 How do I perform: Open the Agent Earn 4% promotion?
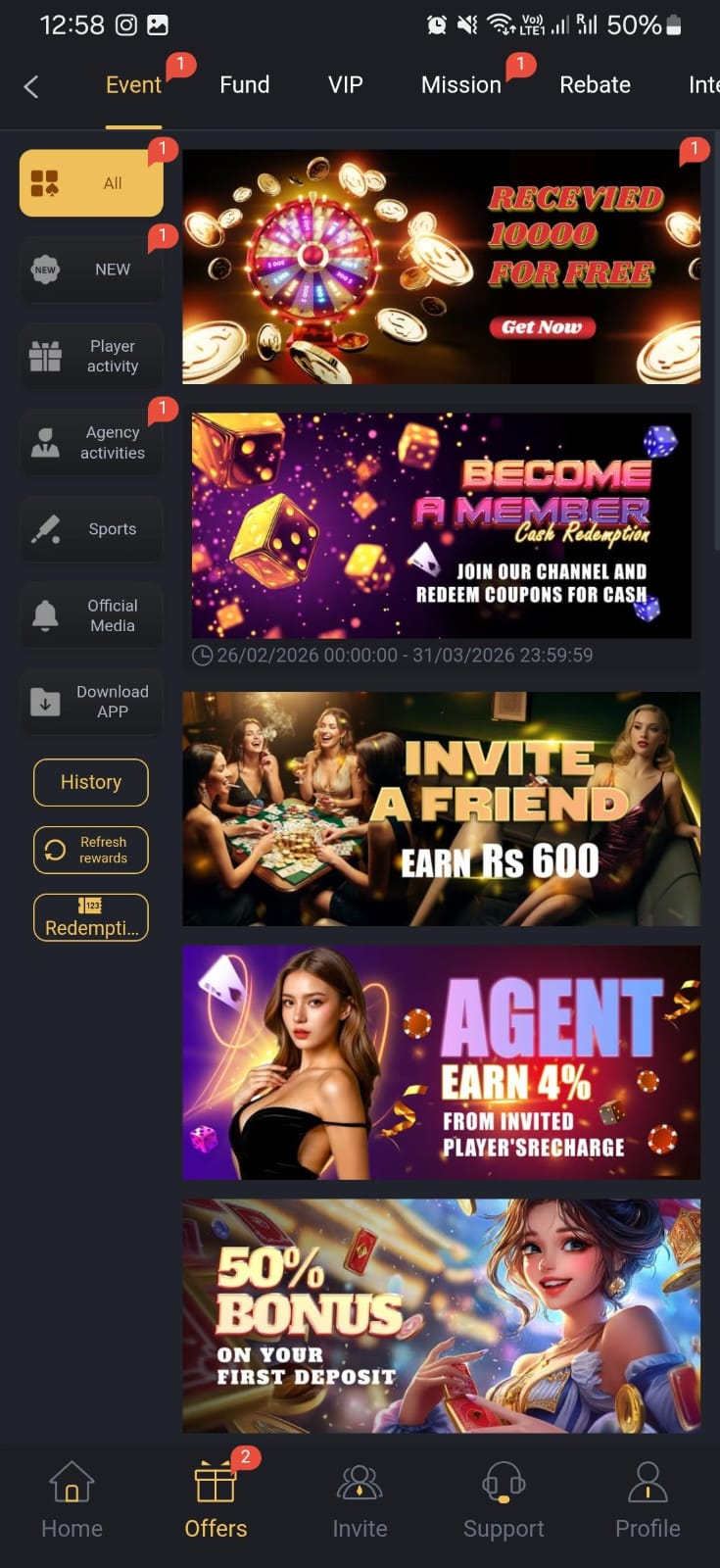click(x=441, y=1062)
